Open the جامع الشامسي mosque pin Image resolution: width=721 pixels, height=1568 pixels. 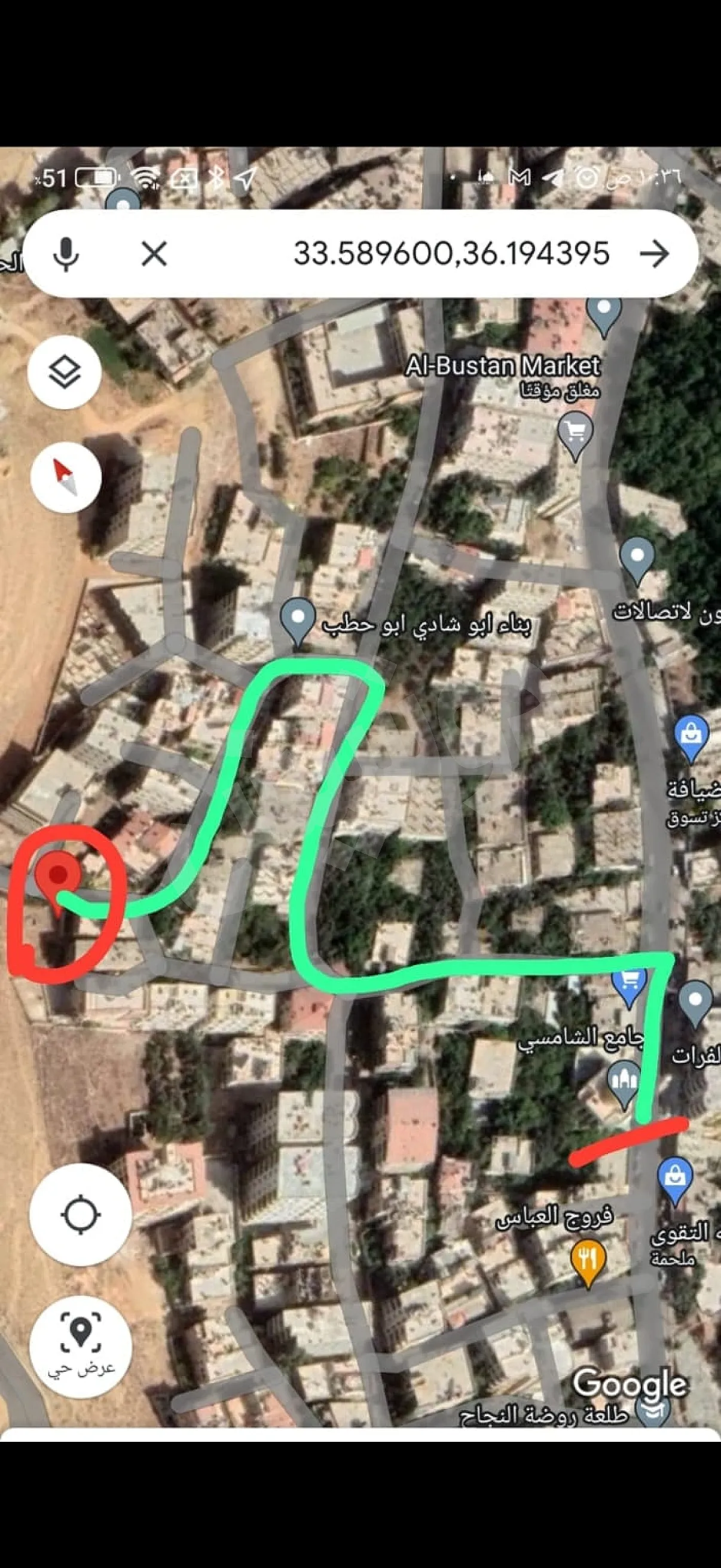point(624,1082)
